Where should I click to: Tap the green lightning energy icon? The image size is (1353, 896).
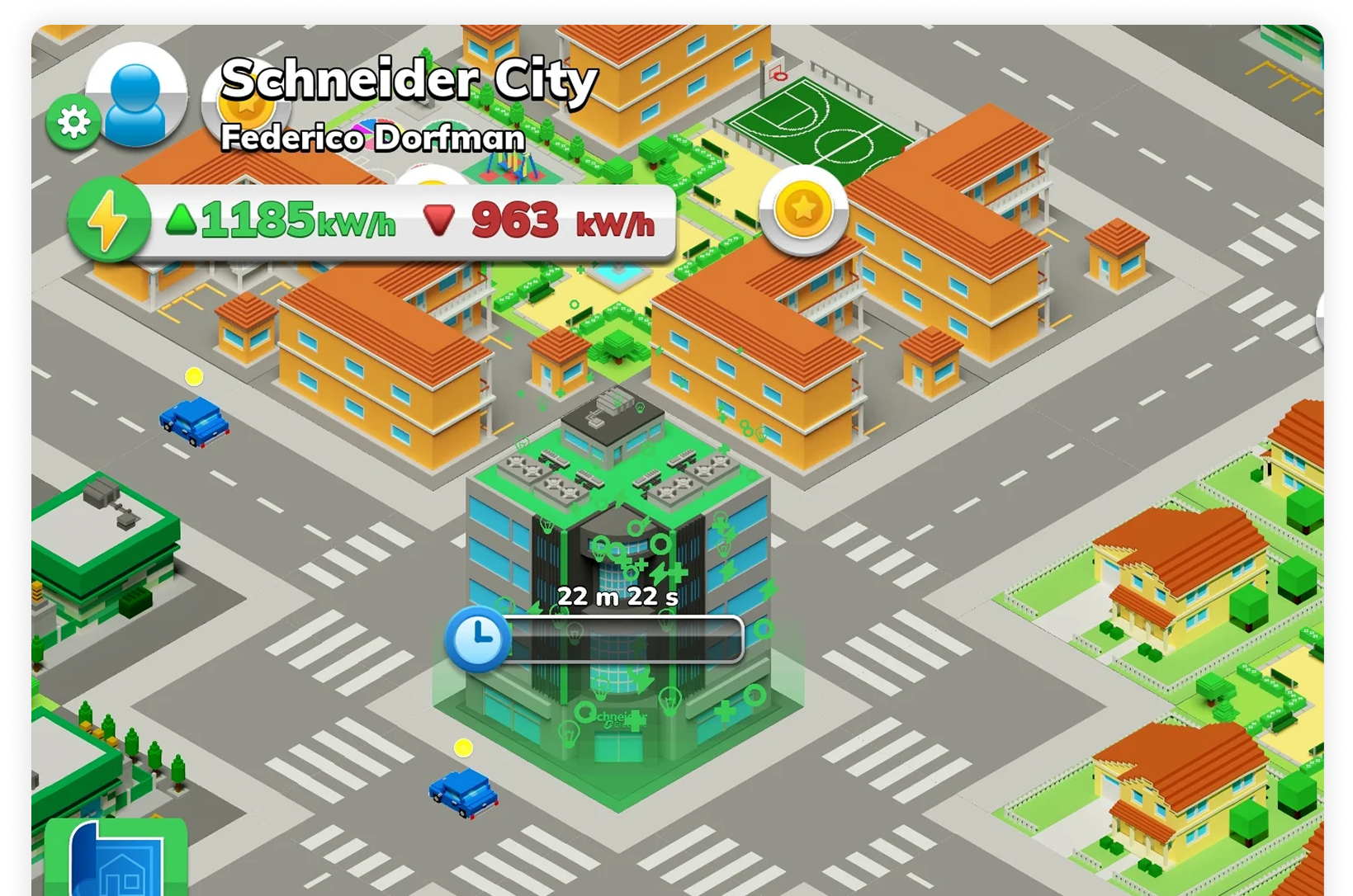[108, 219]
